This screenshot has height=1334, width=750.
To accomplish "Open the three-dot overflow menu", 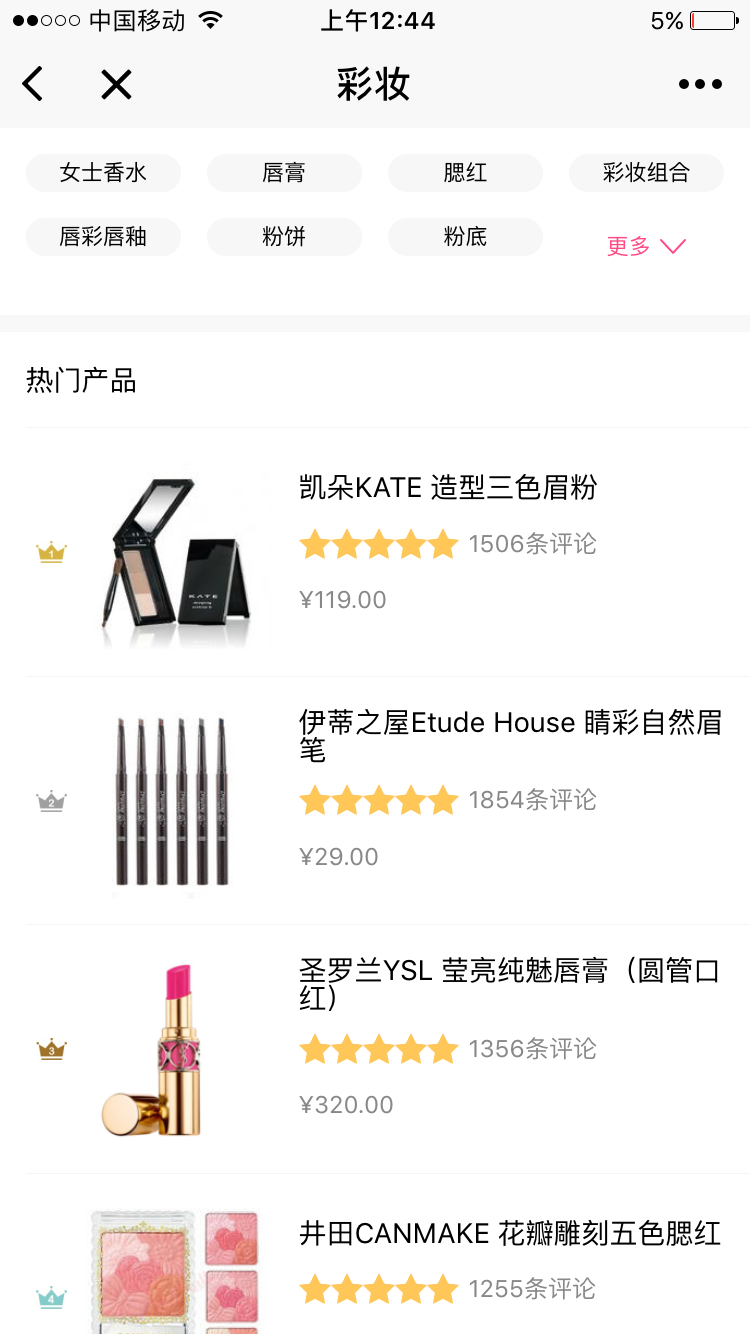I will (x=700, y=85).
